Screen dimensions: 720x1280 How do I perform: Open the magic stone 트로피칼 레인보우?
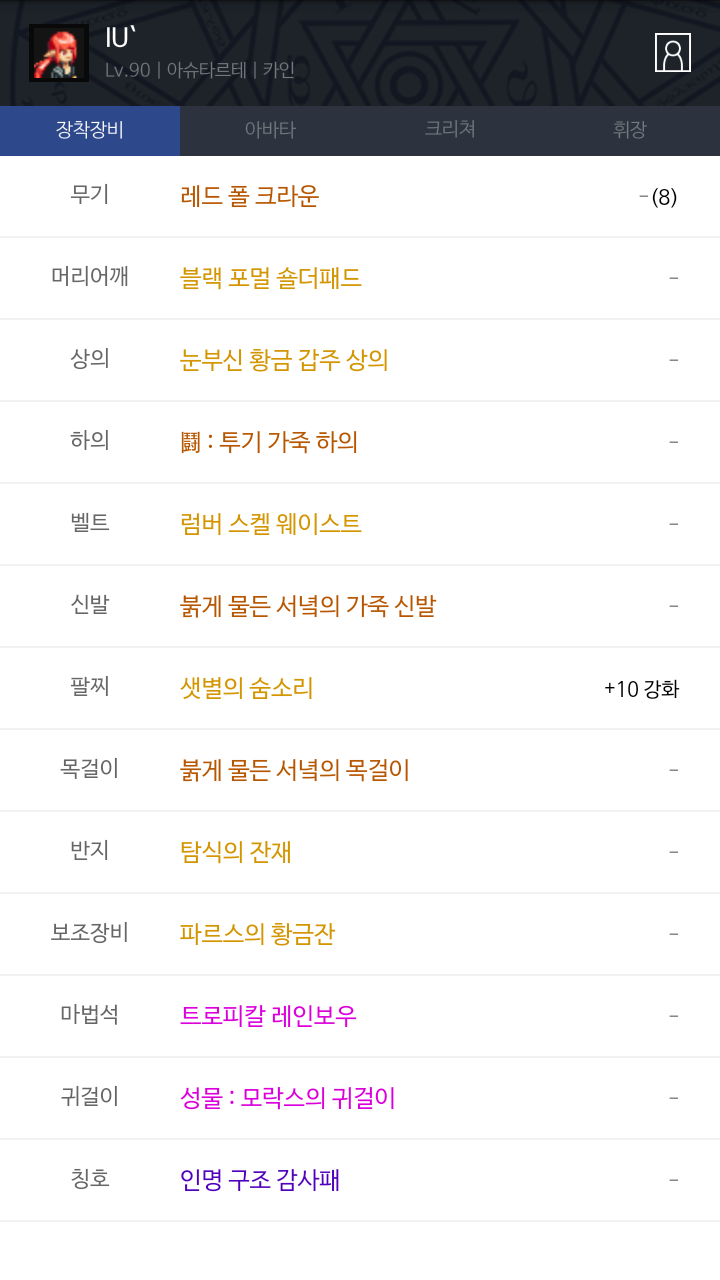(268, 1016)
